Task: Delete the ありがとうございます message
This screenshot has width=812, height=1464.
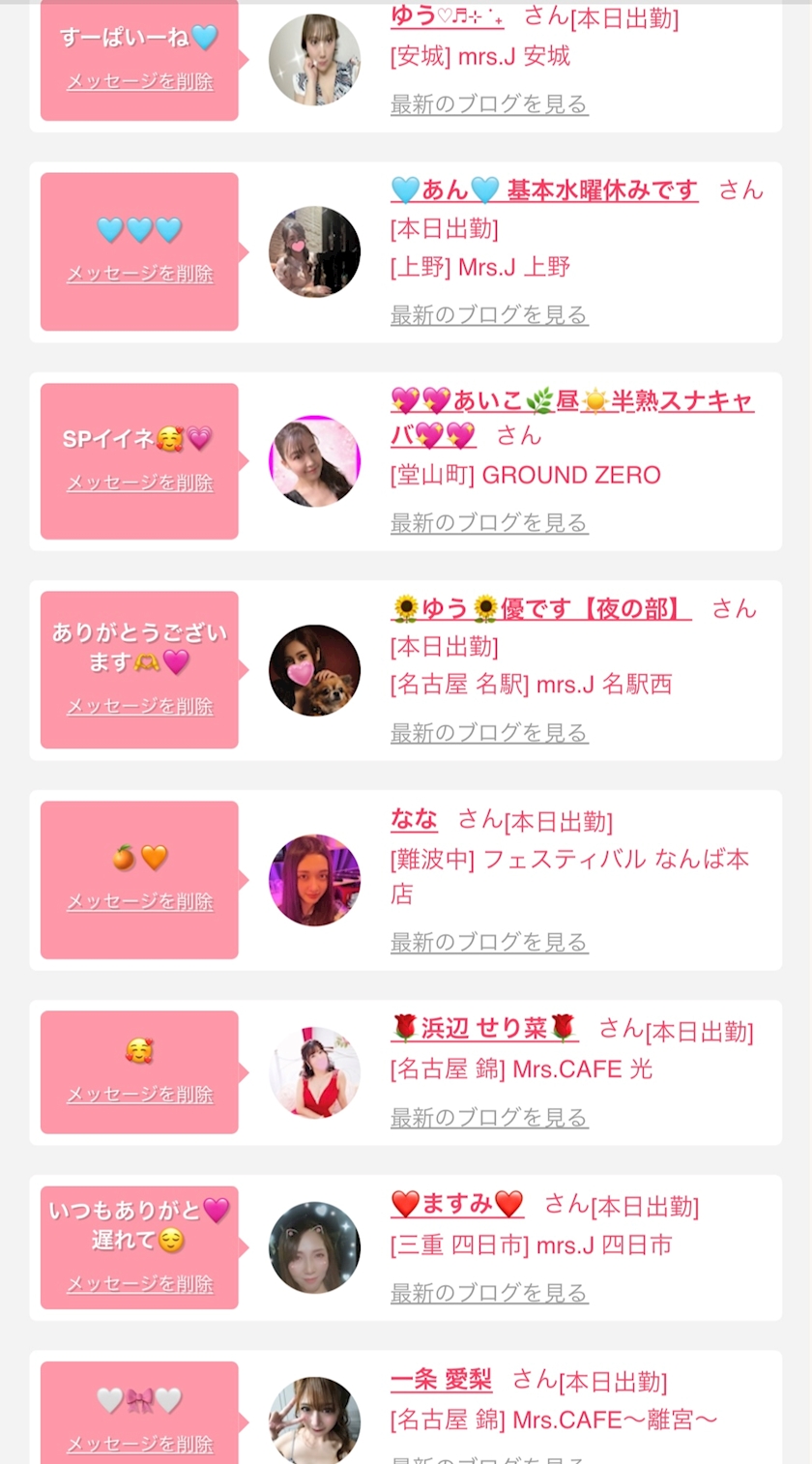Action: click(x=140, y=707)
